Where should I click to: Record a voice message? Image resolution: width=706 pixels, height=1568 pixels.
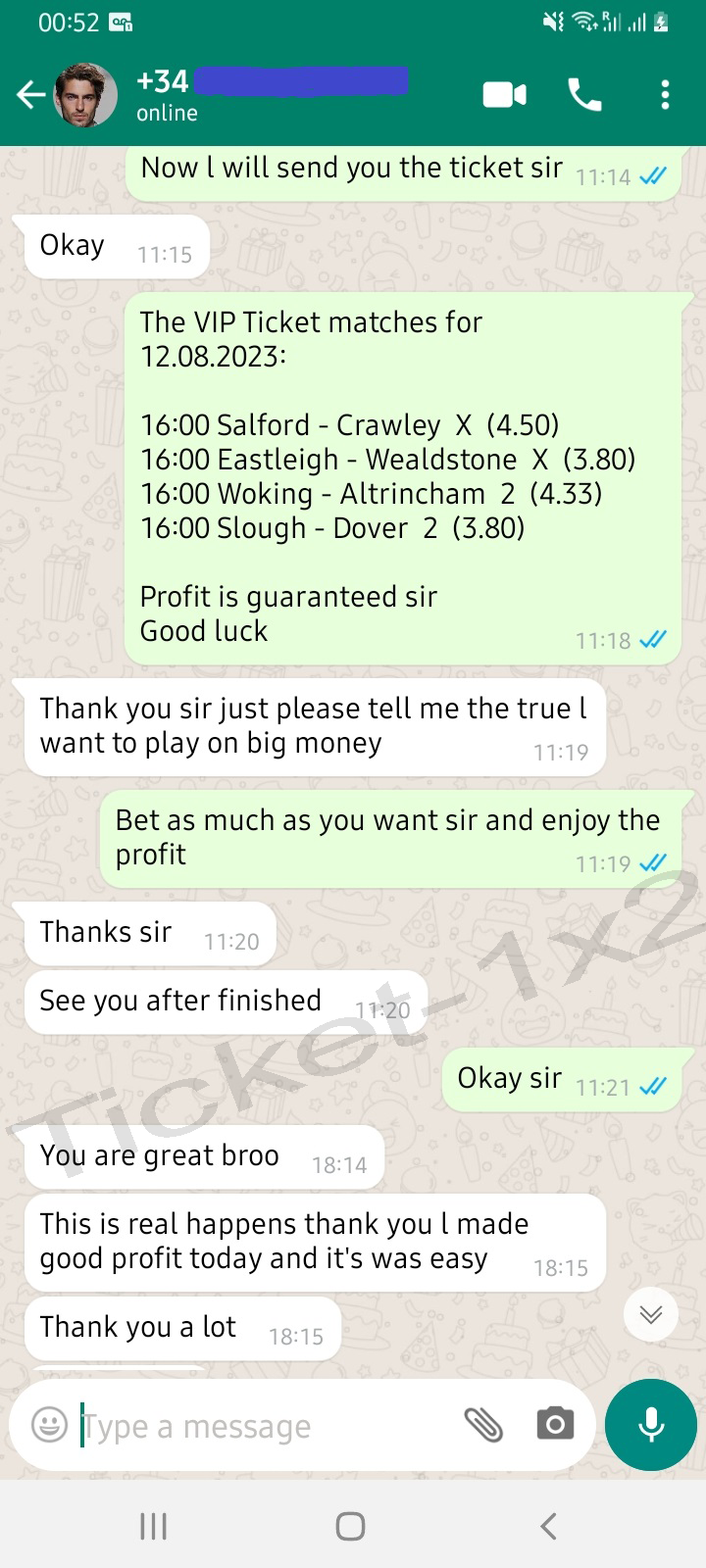651,1425
